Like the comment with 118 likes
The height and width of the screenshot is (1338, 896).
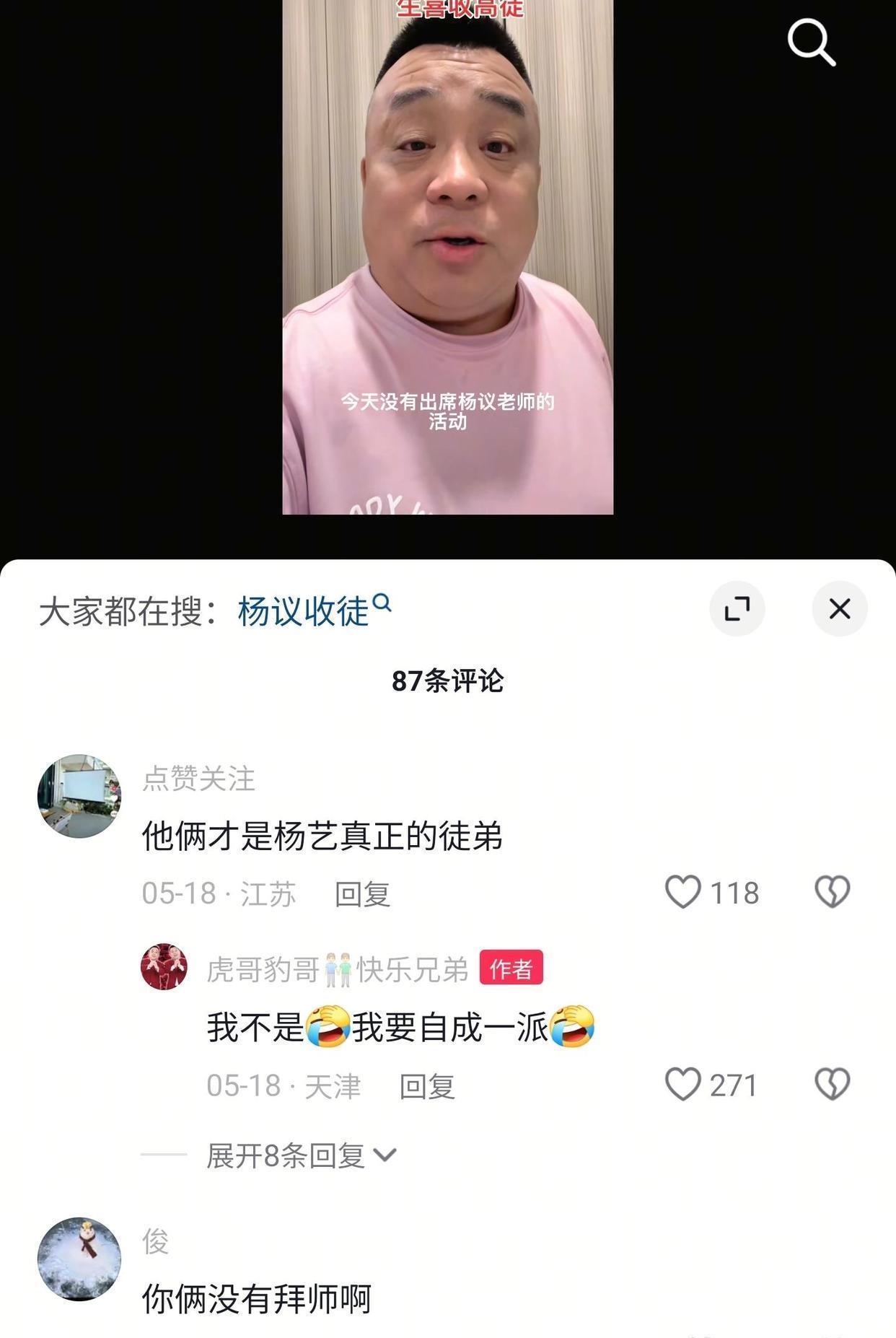[682, 892]
